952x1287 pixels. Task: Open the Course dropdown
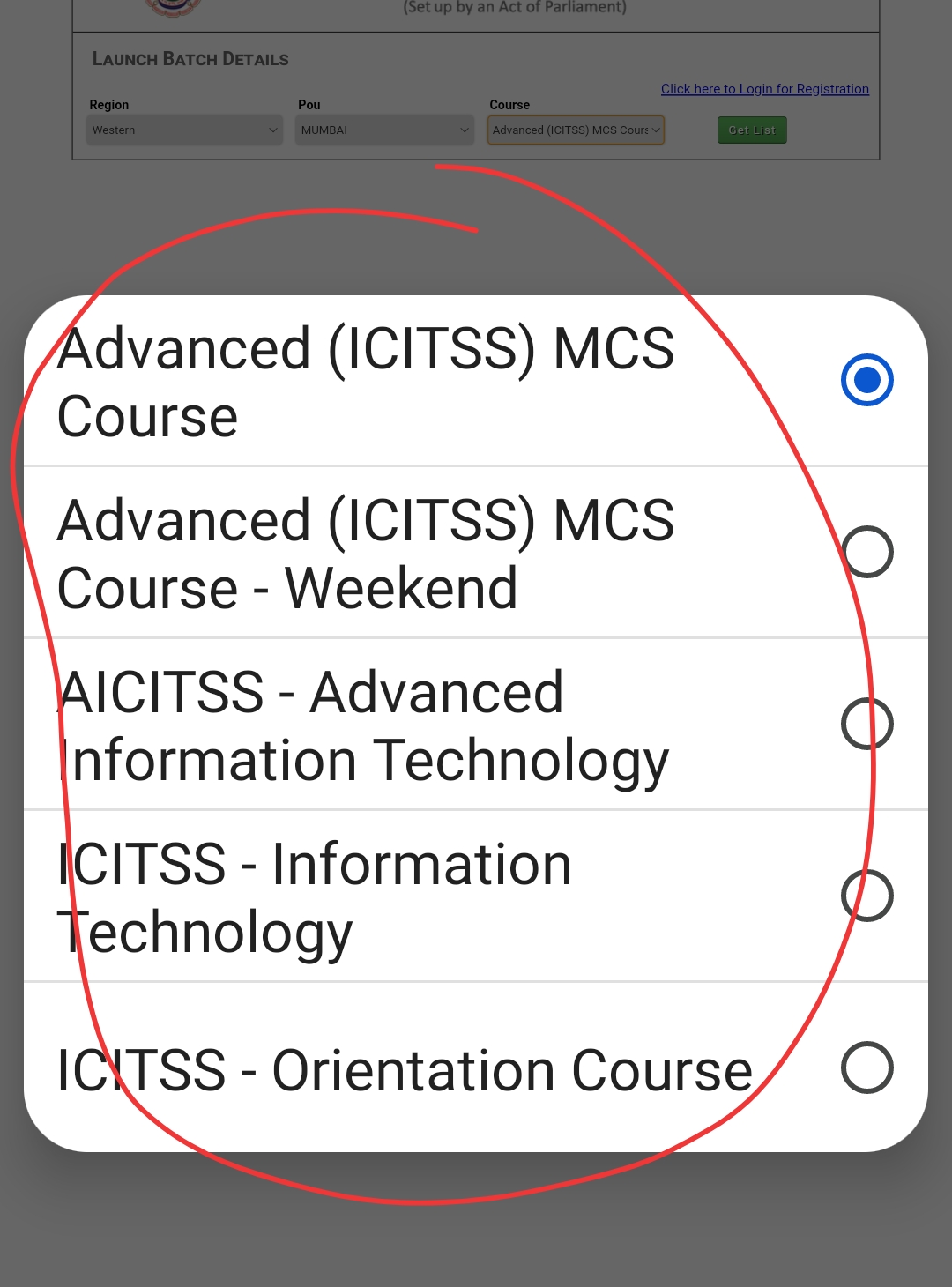click(576, 130)
